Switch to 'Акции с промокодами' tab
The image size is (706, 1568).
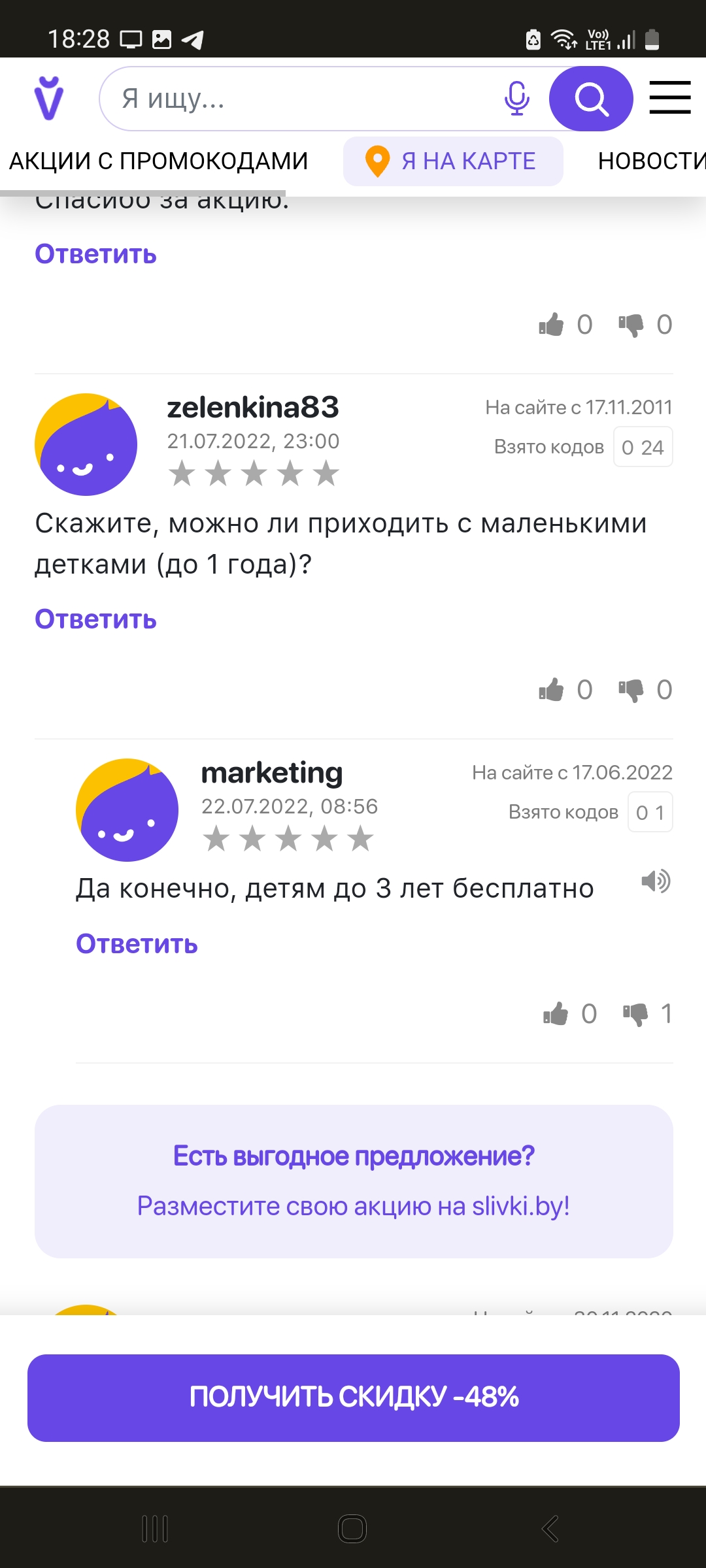[158, 161]
